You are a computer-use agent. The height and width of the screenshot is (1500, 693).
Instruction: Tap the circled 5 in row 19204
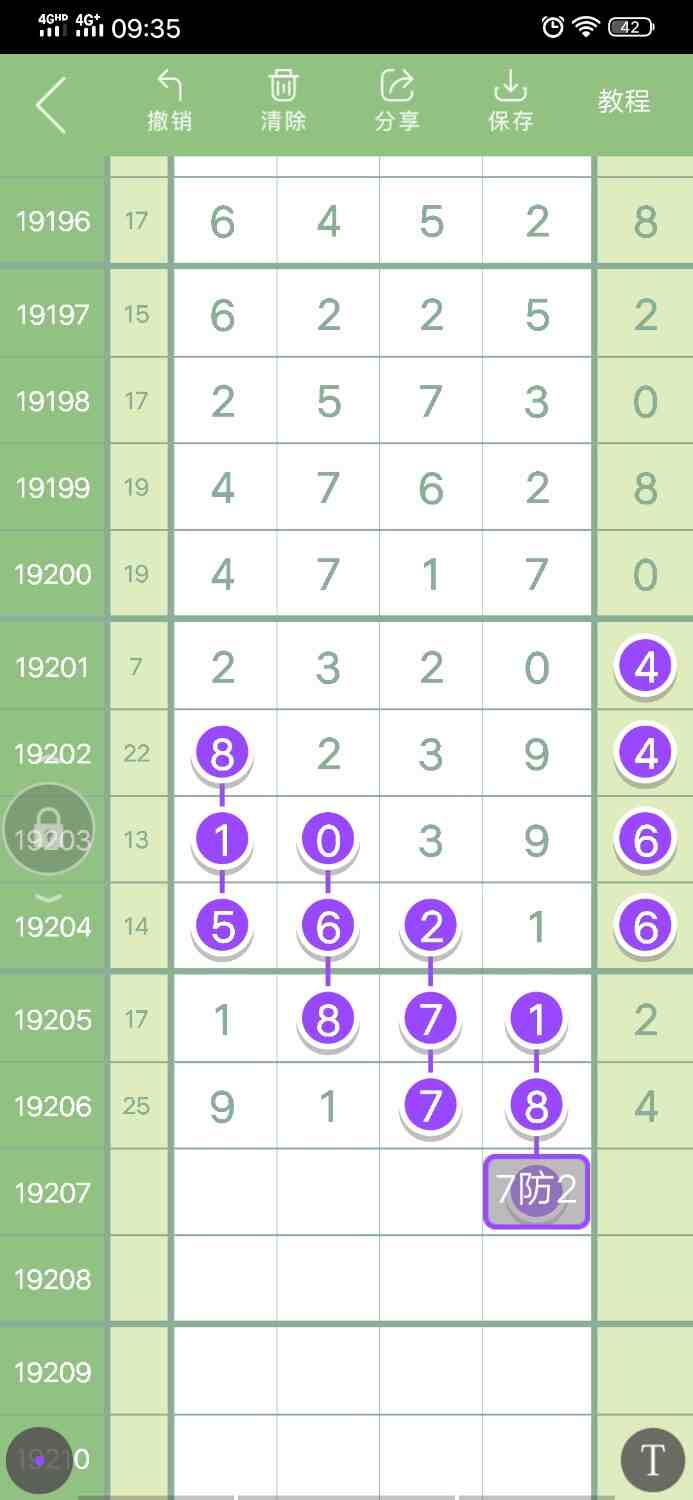[x=222, y=927]
